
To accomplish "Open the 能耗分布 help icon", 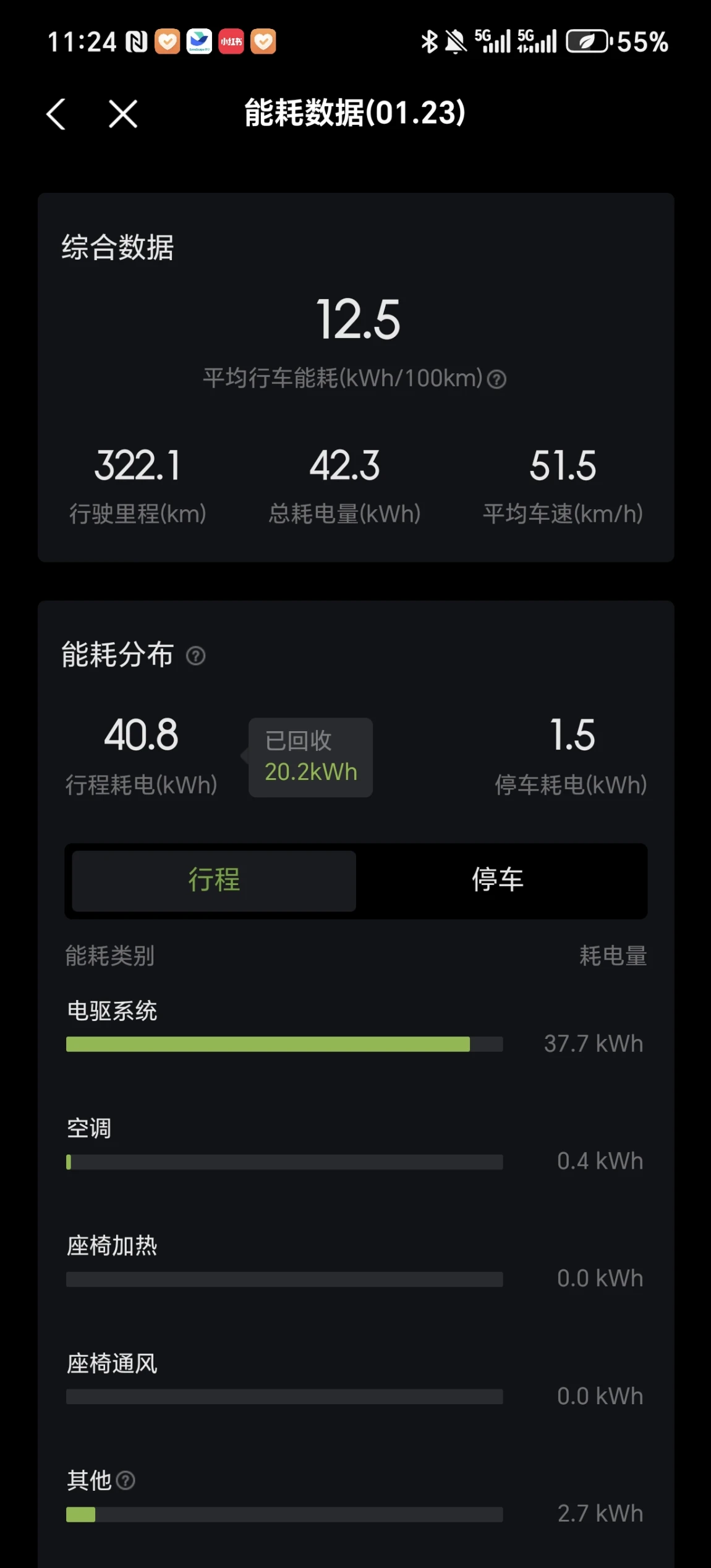I will point(196,656).
